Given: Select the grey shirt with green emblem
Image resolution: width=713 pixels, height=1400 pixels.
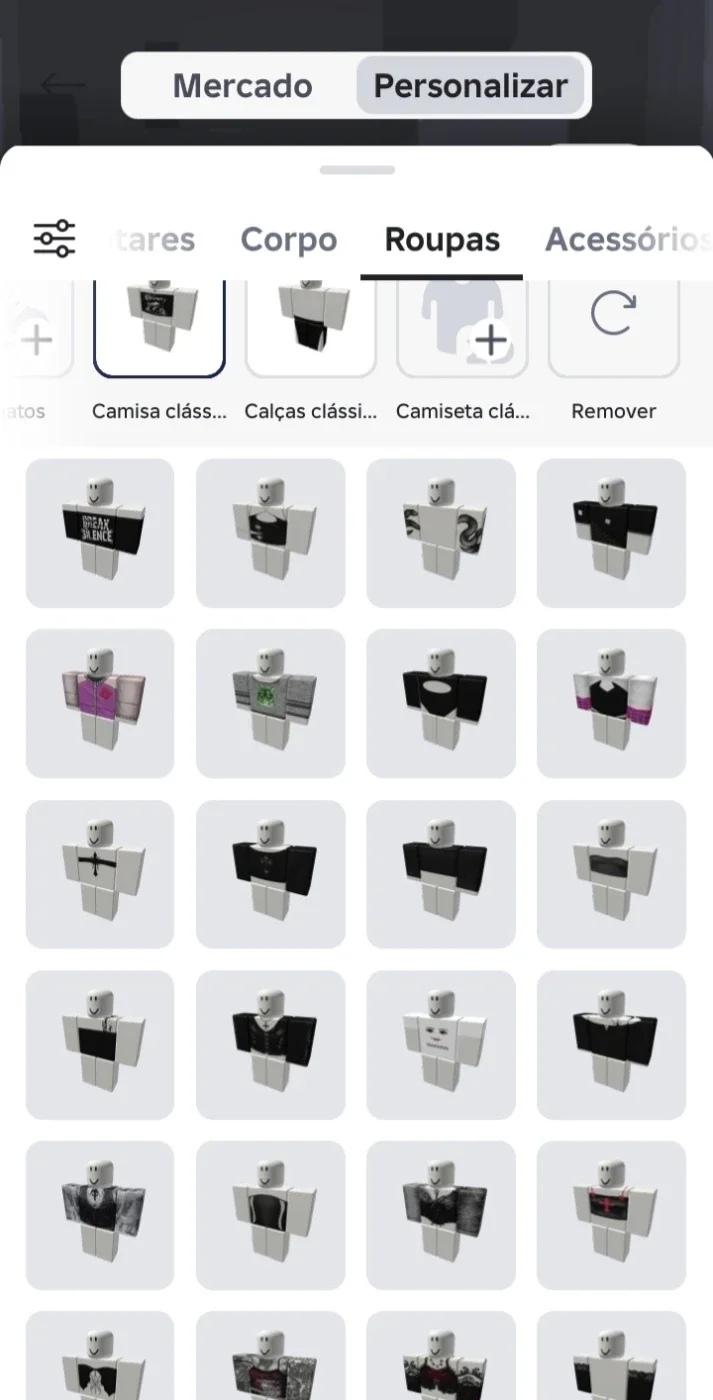Looking at the screenshot, I should point(271,703).
